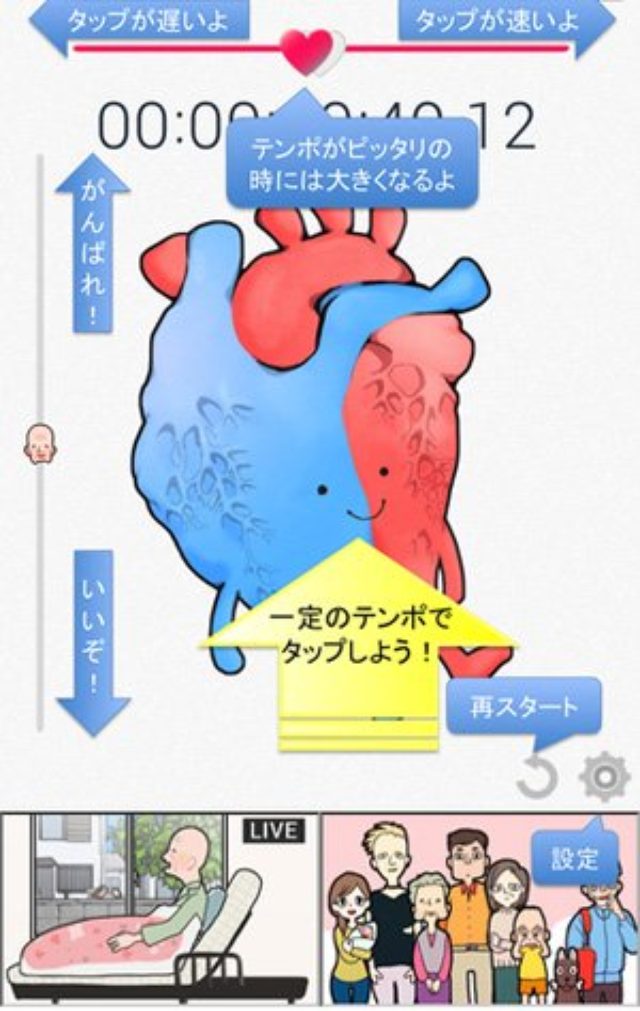Viewport: 640px width, 1011px height.
Task: Open settings with the gear icon
Action: tap(604, 777)
